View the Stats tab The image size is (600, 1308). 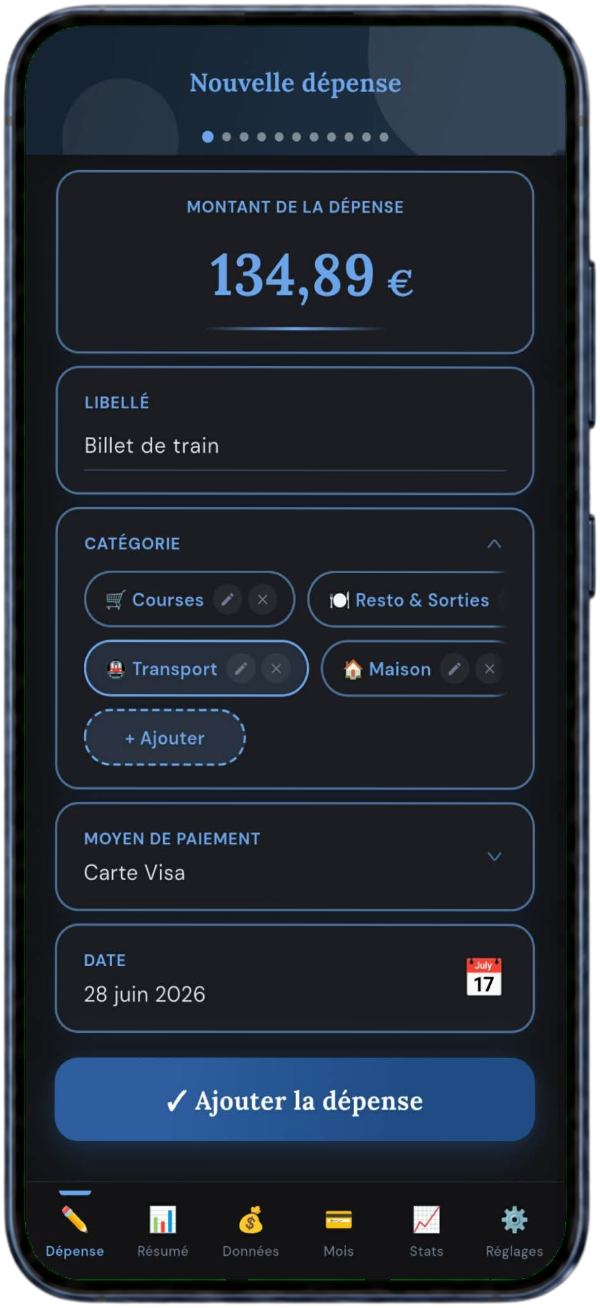pyautogui.click(x=427, y=1231)
